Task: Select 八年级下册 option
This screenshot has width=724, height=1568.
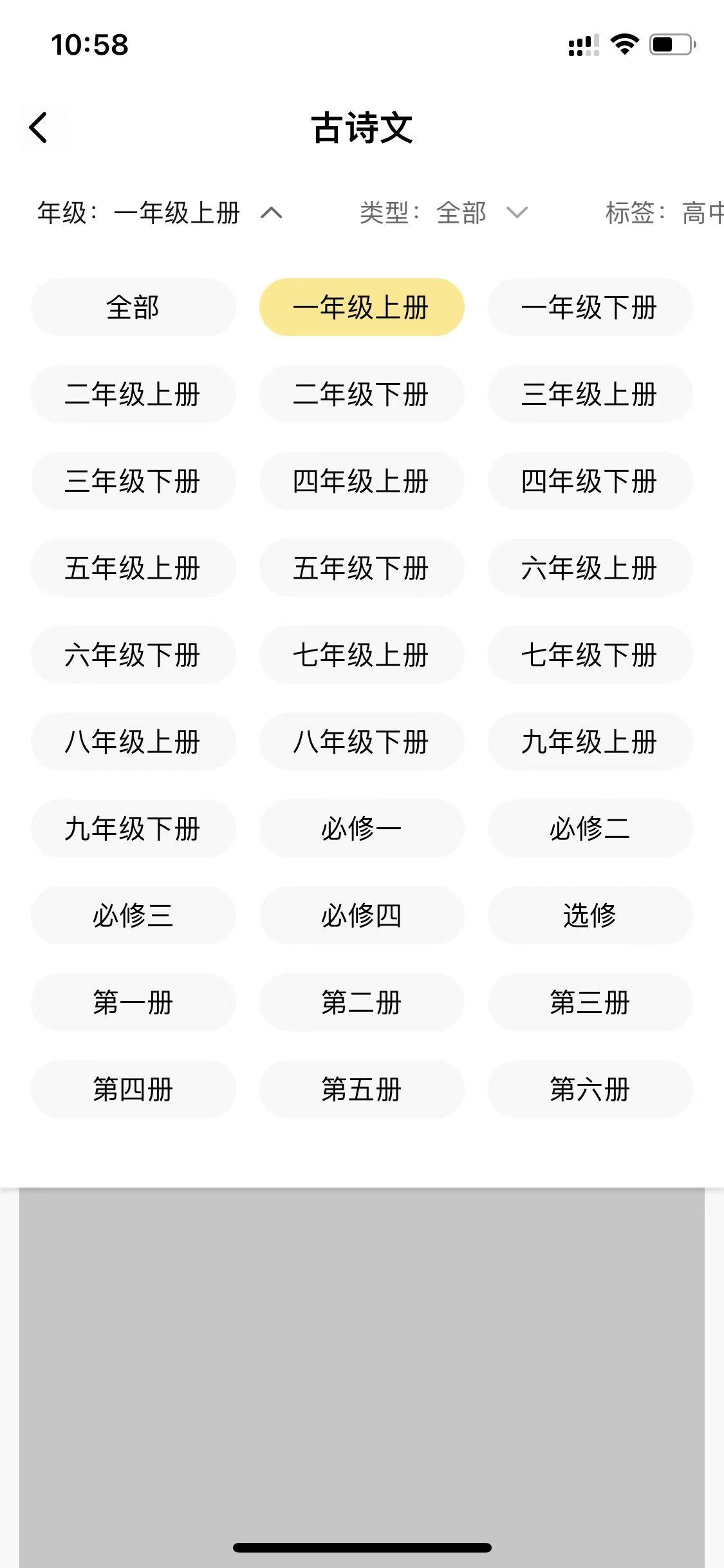Action: coord(362,742)
